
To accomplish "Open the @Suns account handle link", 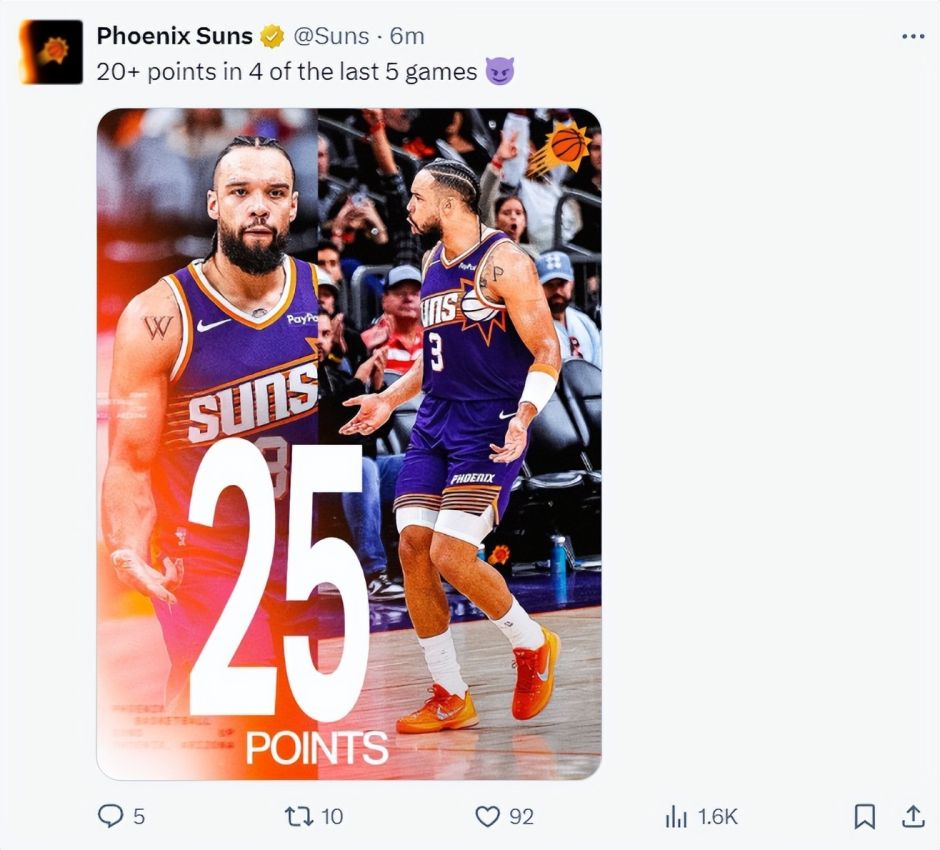I will pyautogui.click(x=330, y=36).
